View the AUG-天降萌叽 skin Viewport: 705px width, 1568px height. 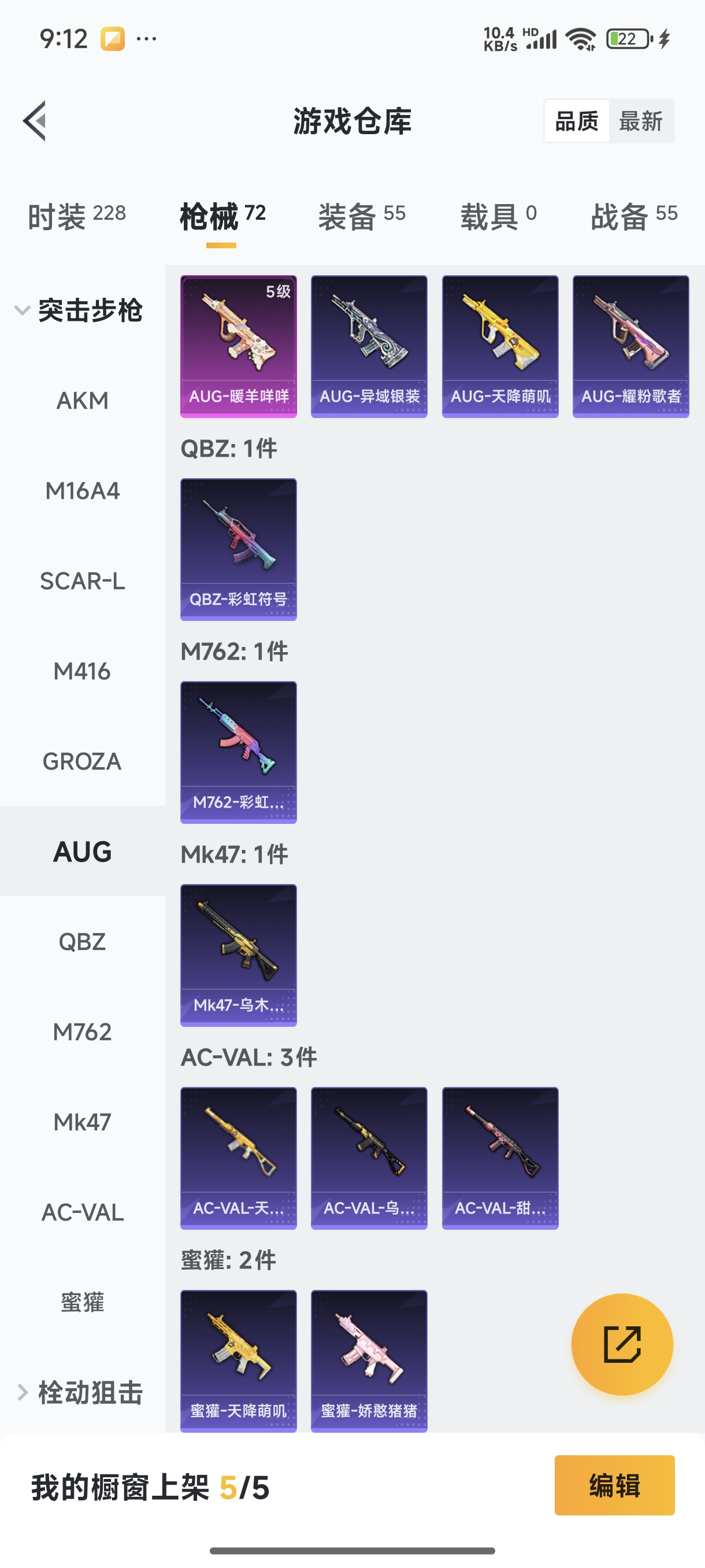click(500, 346)
